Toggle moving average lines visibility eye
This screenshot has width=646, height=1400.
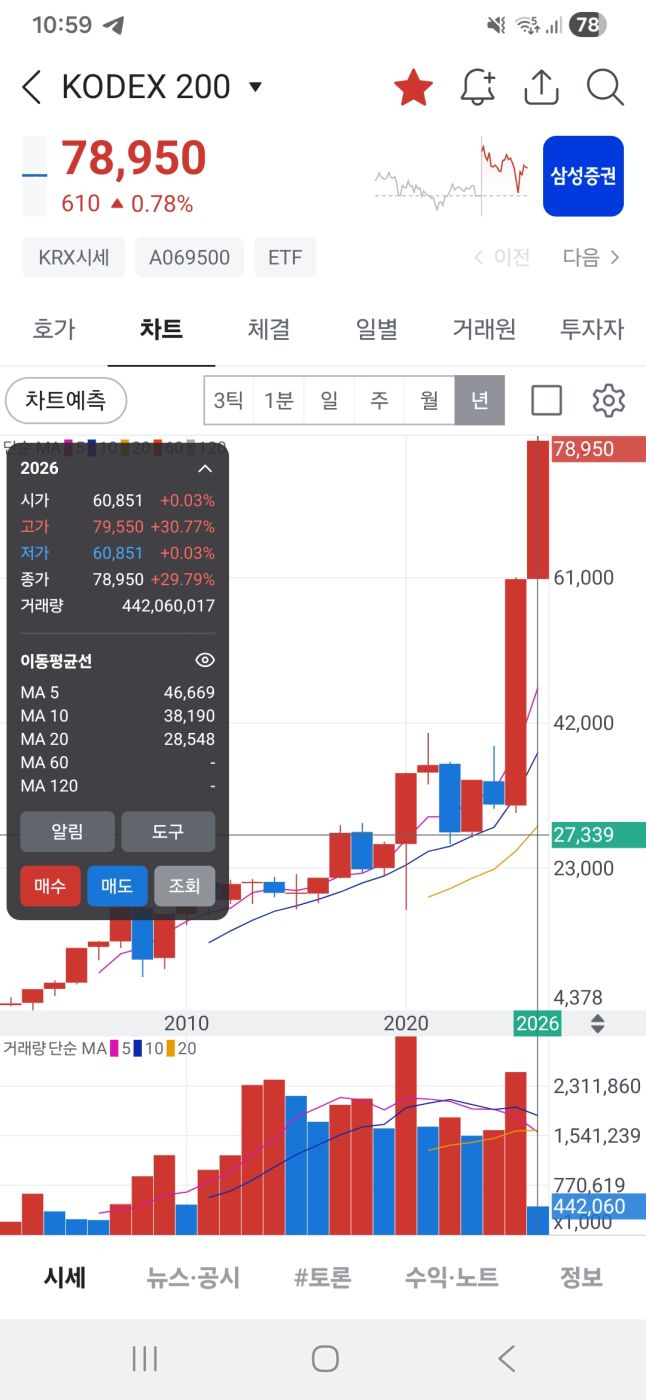tap(205, 660)
